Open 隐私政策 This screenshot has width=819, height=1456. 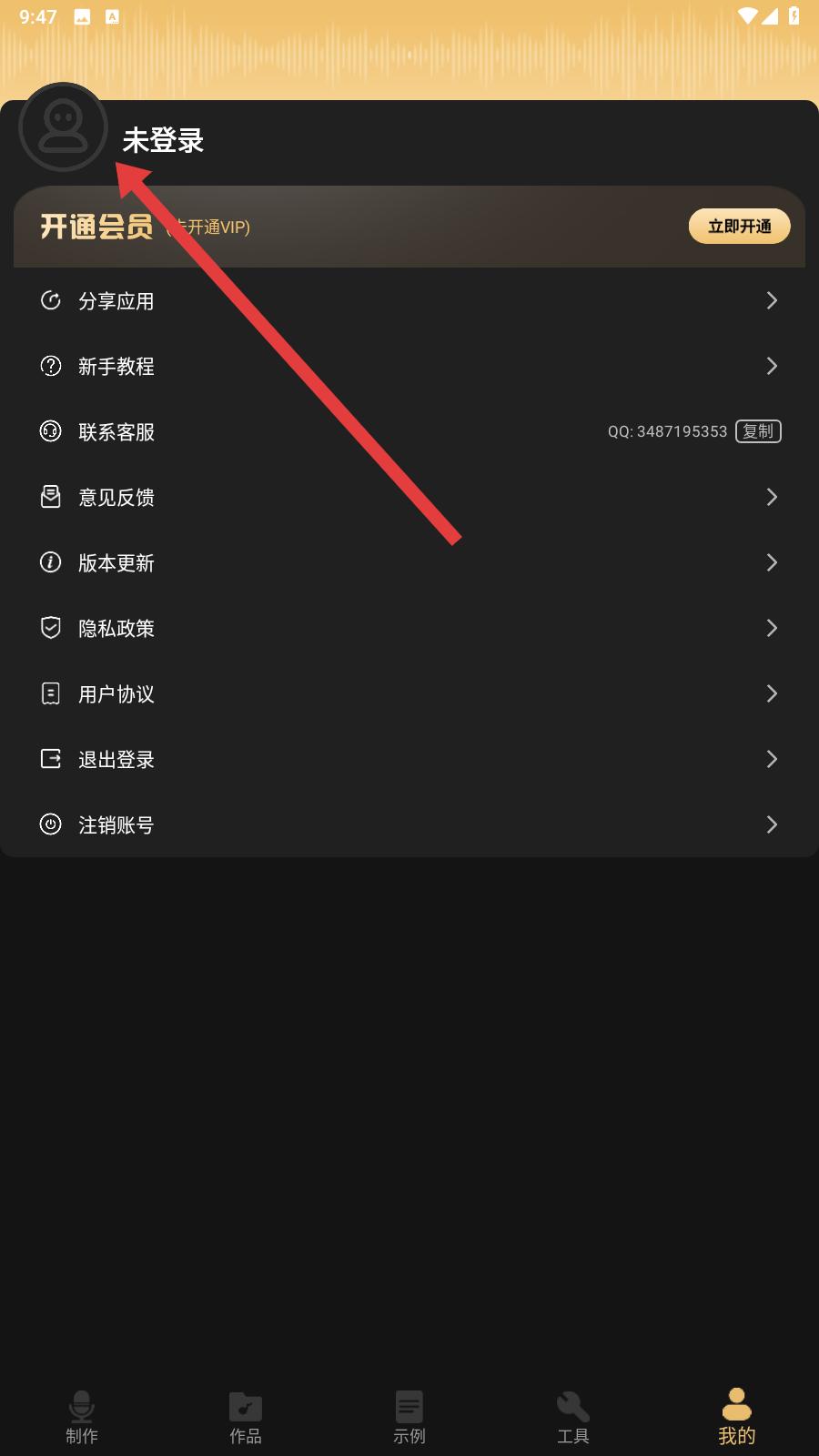click(x=409, y=628)
